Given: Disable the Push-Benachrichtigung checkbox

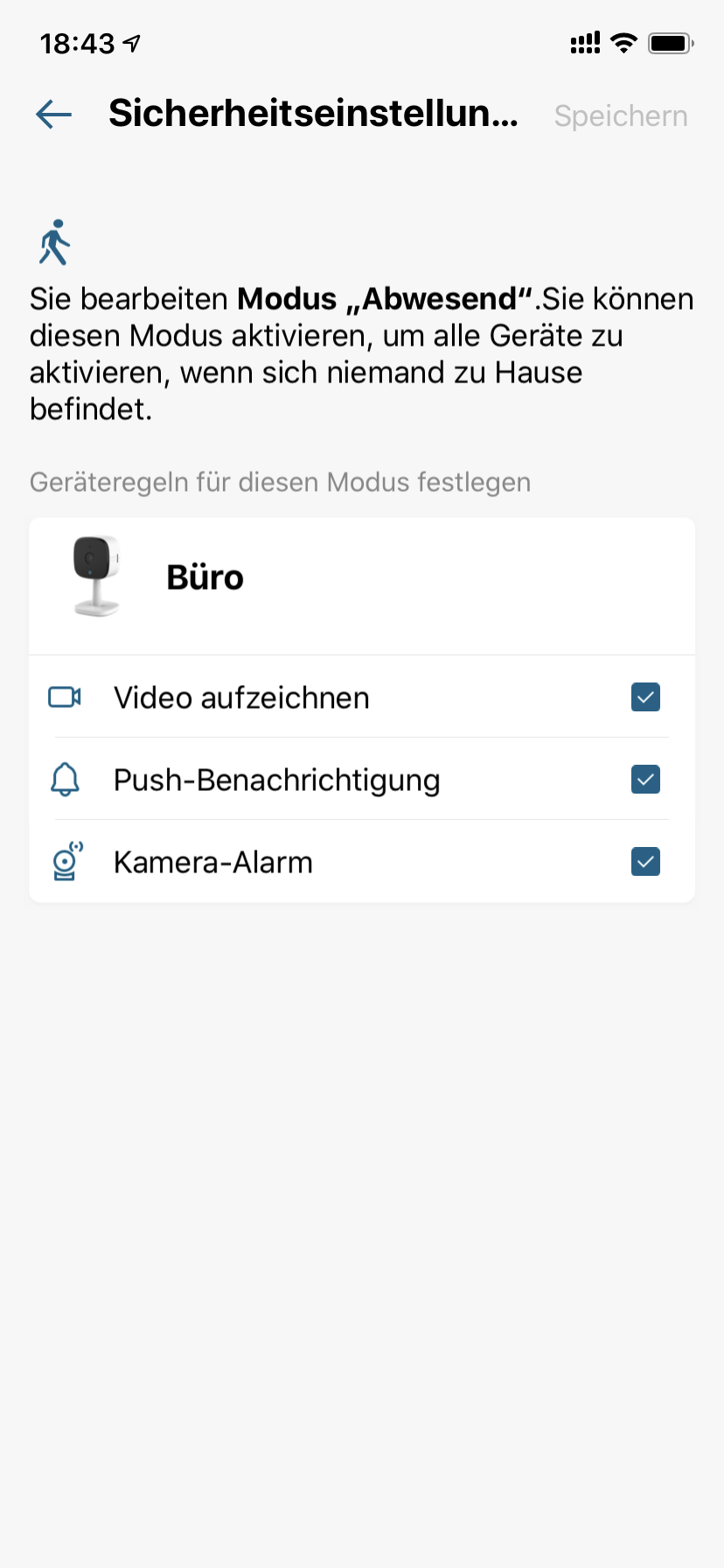Looking at the screenshot, I should [x=645, y=780].
